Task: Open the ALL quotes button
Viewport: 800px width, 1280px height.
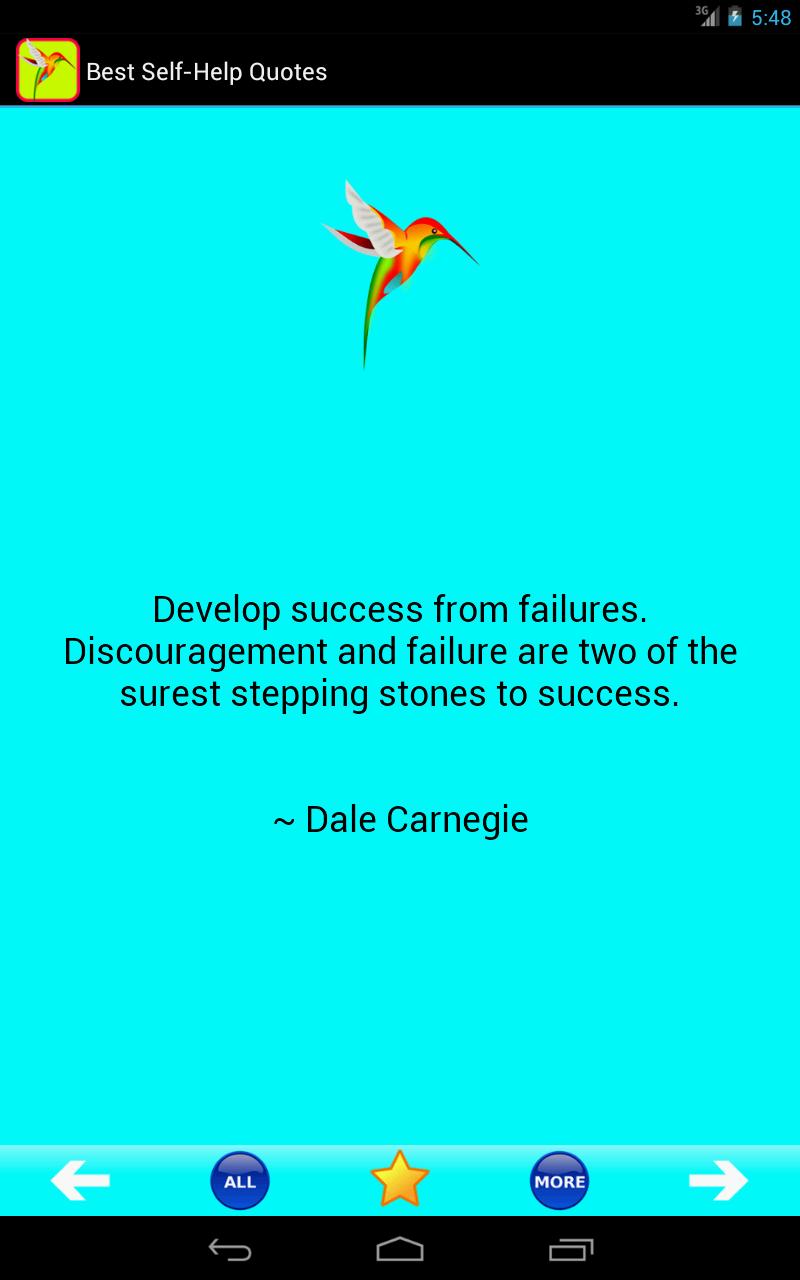Action: tap(240, 1181)
